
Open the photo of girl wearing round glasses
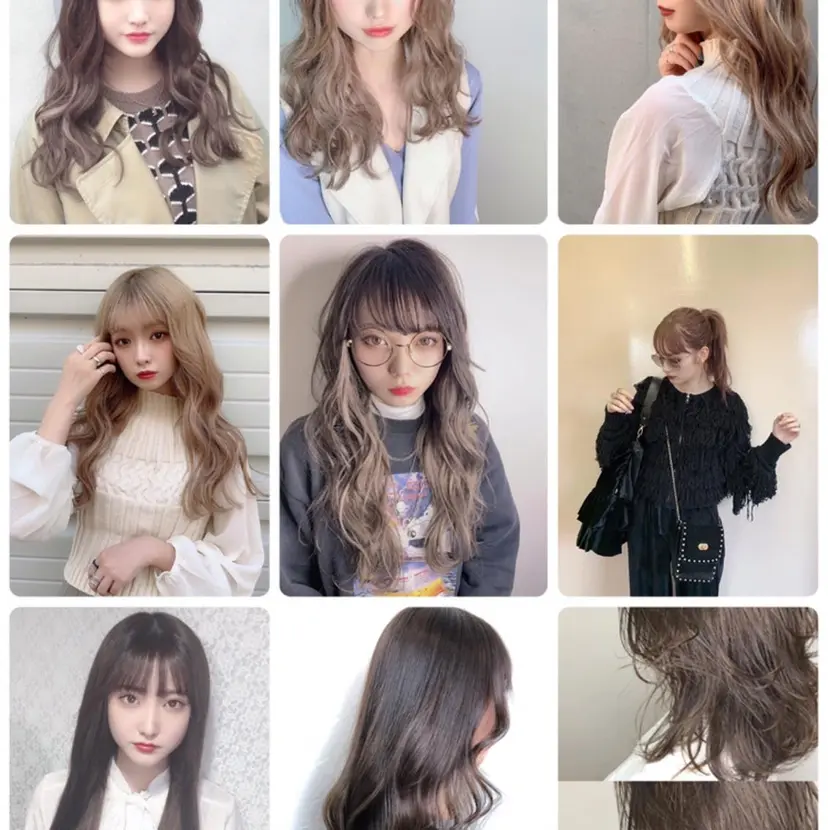pyautogui.click(x=413, y=415)
